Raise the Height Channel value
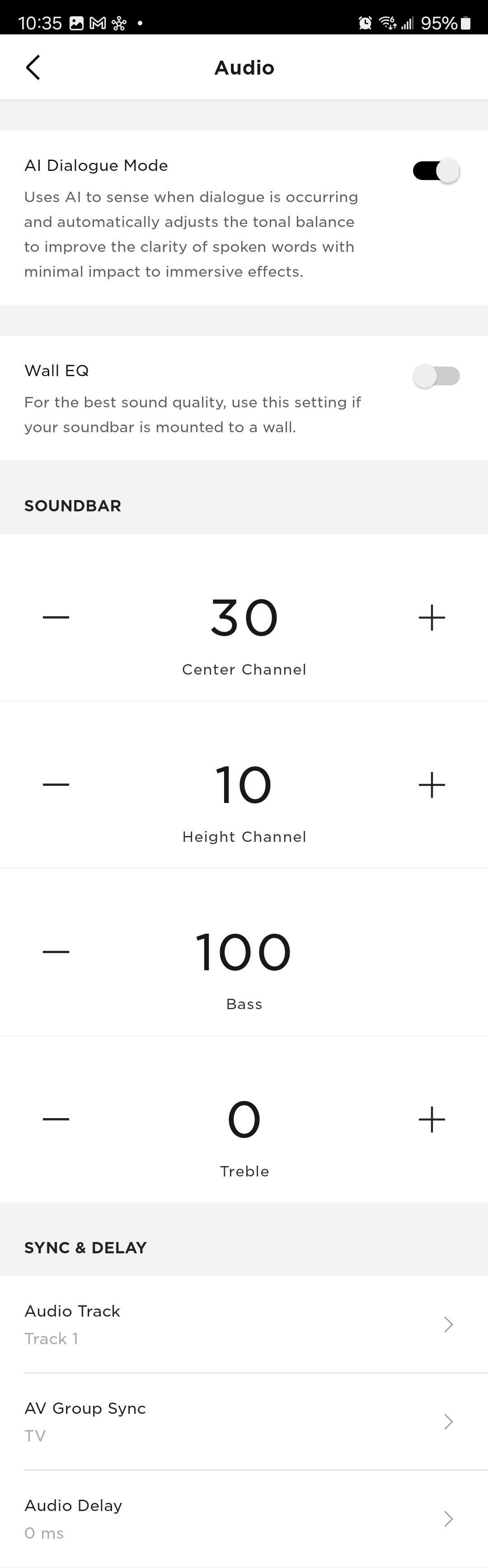 click(432, 784)
